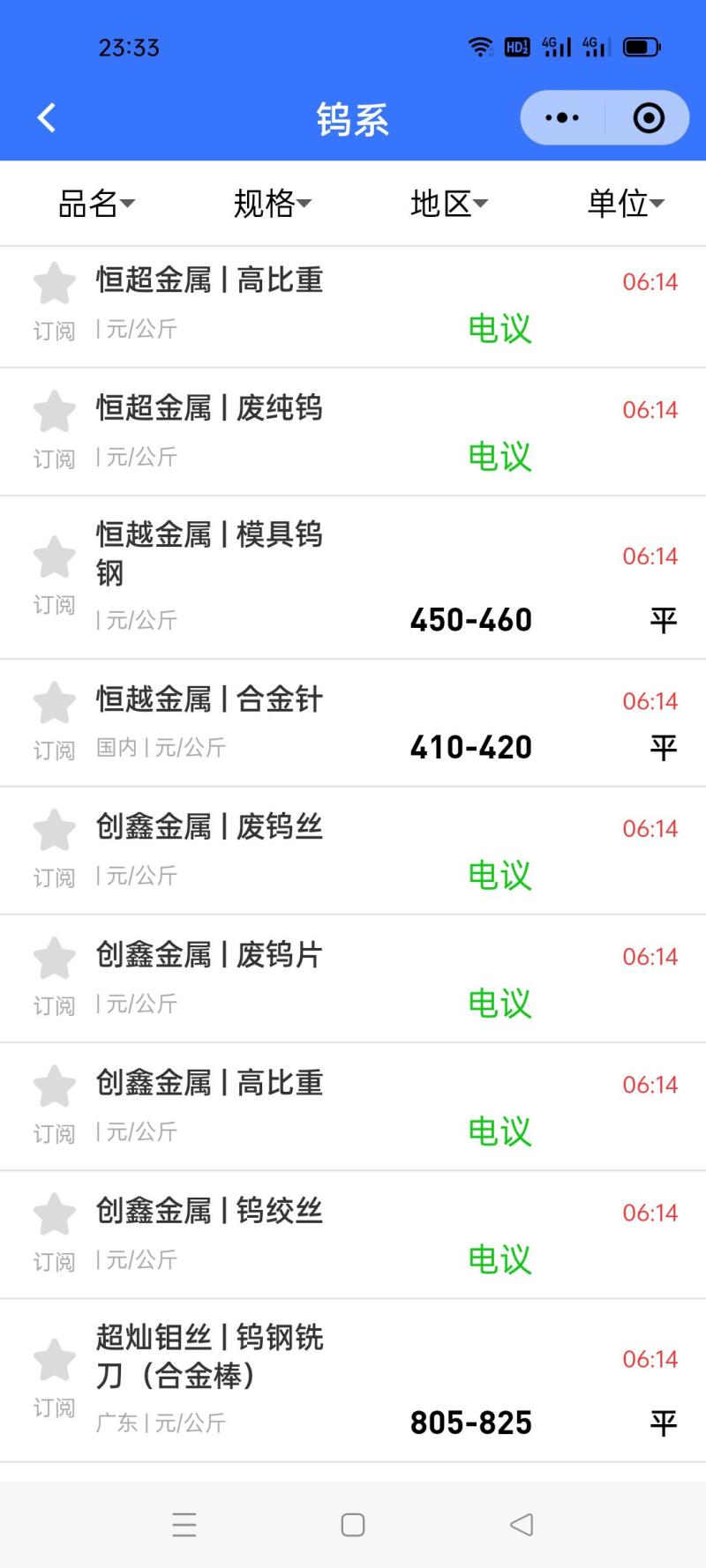Subscribe to 恒超金属 高比重 with the star
Viewport: 706px width, 1568px height.
55,283
